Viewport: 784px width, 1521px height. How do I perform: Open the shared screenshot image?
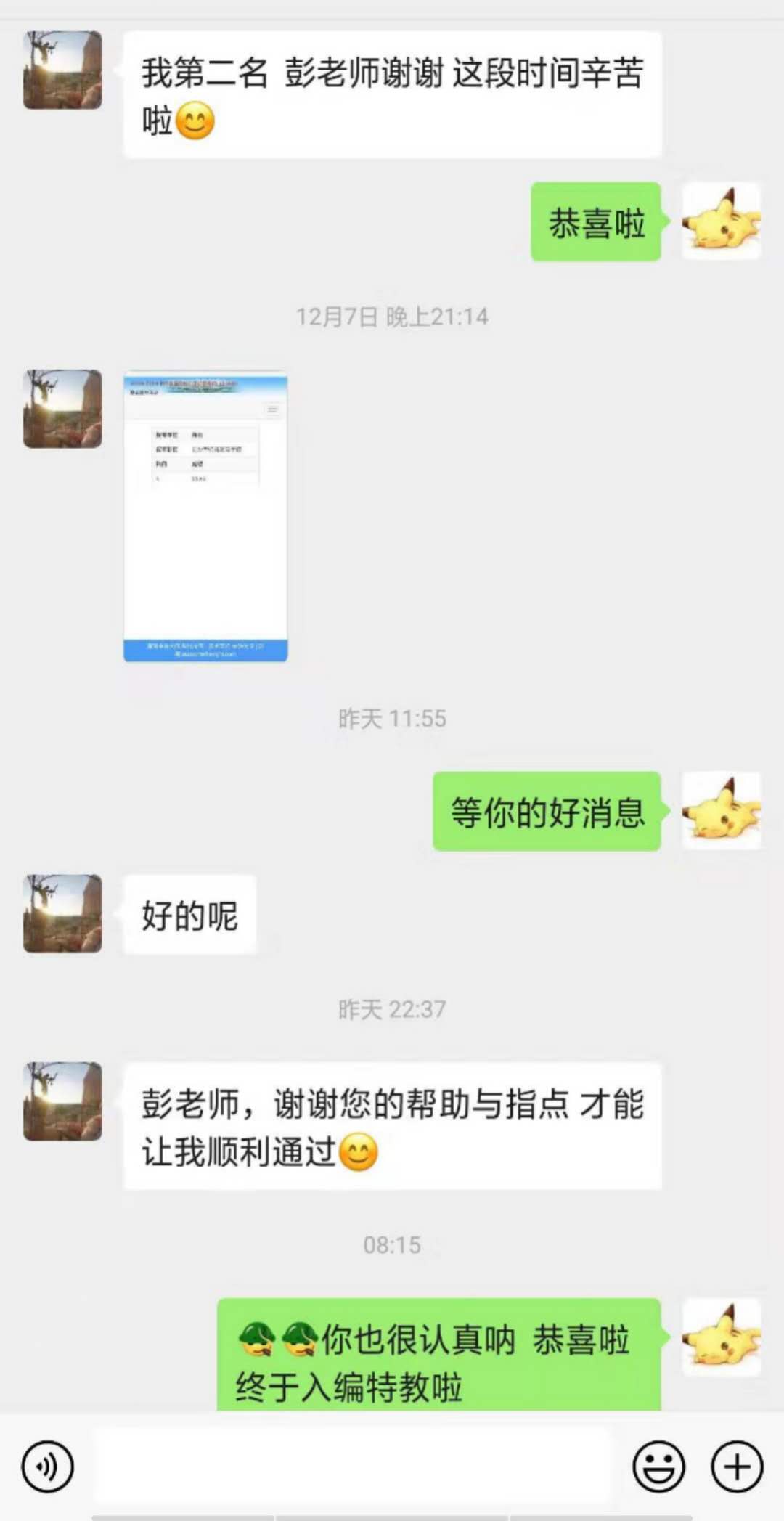click(205, 516)
